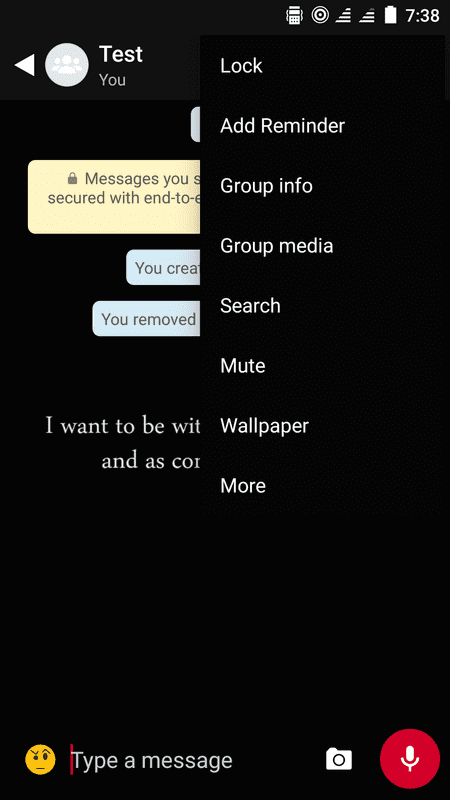Viewport: 450px width, 800px height.
Task: Select Search in the menu
Action: point(322,306)
